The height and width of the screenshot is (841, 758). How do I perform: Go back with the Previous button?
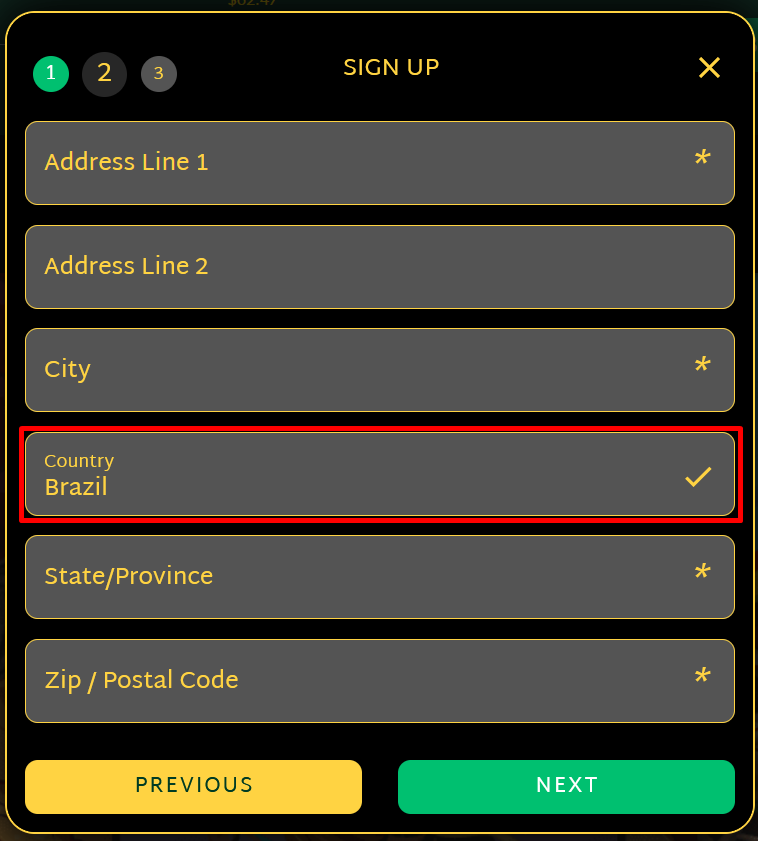pos(193,786)
